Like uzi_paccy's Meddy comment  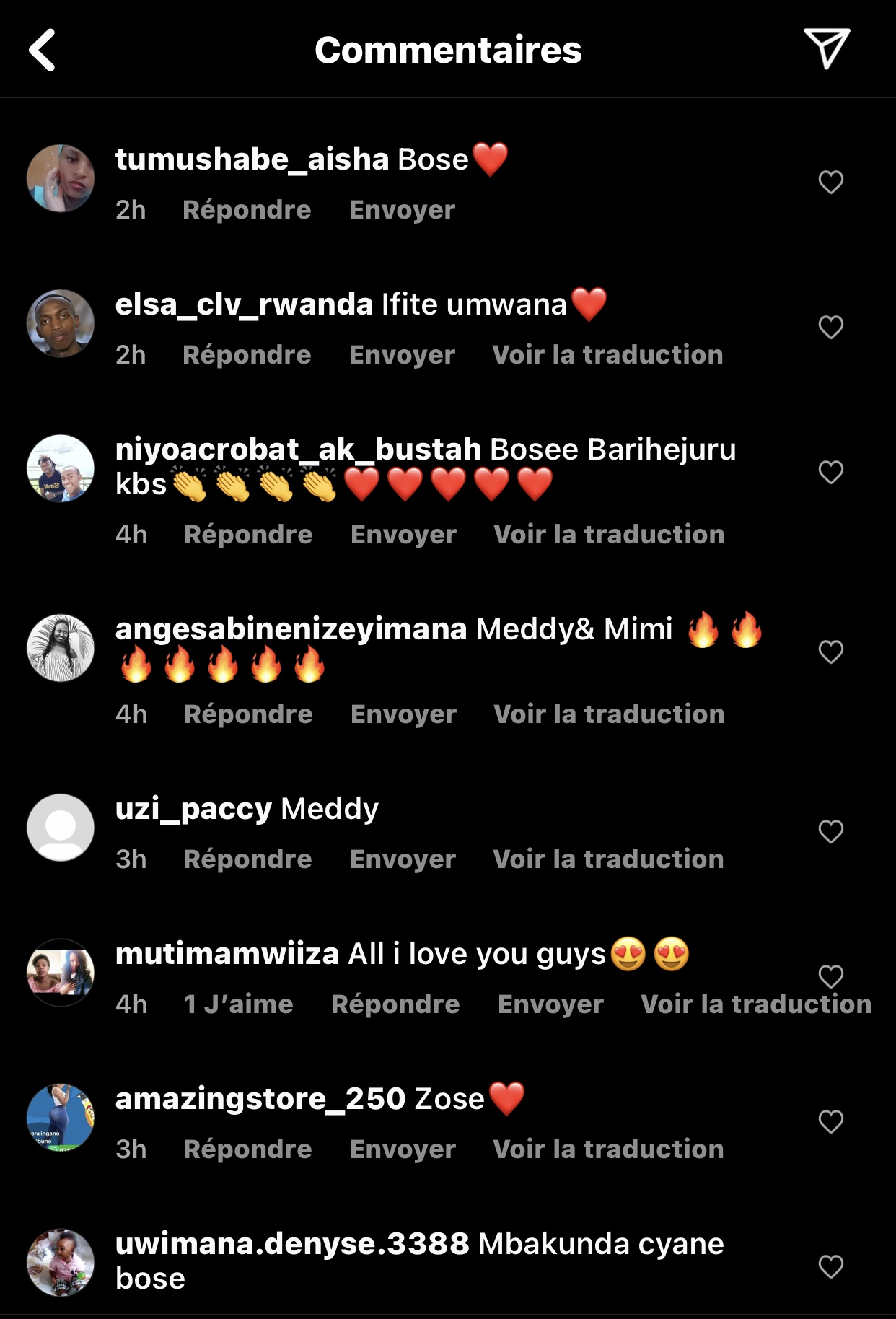point(830,832)
